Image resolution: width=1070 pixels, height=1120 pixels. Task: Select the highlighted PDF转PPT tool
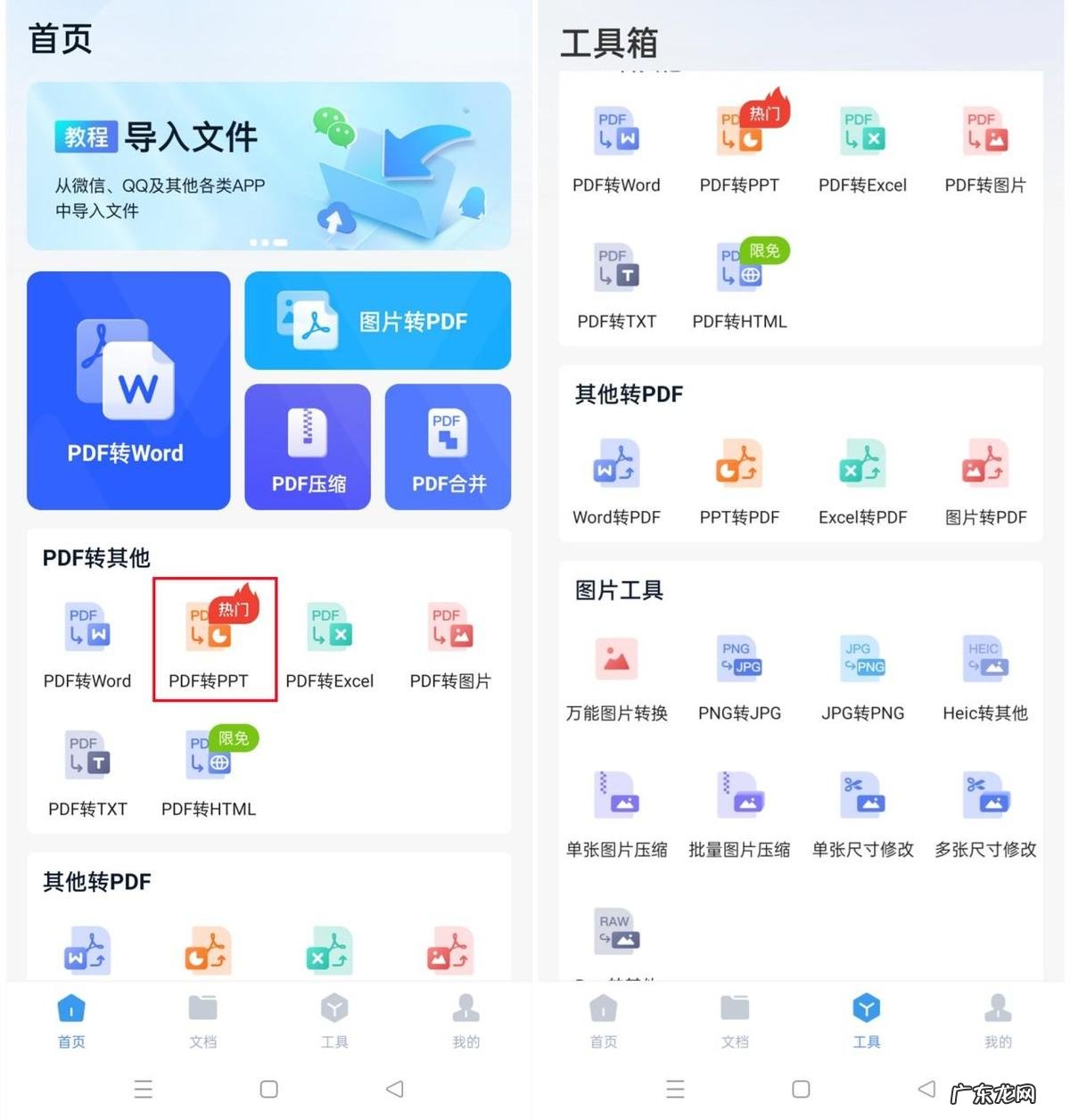214,638
